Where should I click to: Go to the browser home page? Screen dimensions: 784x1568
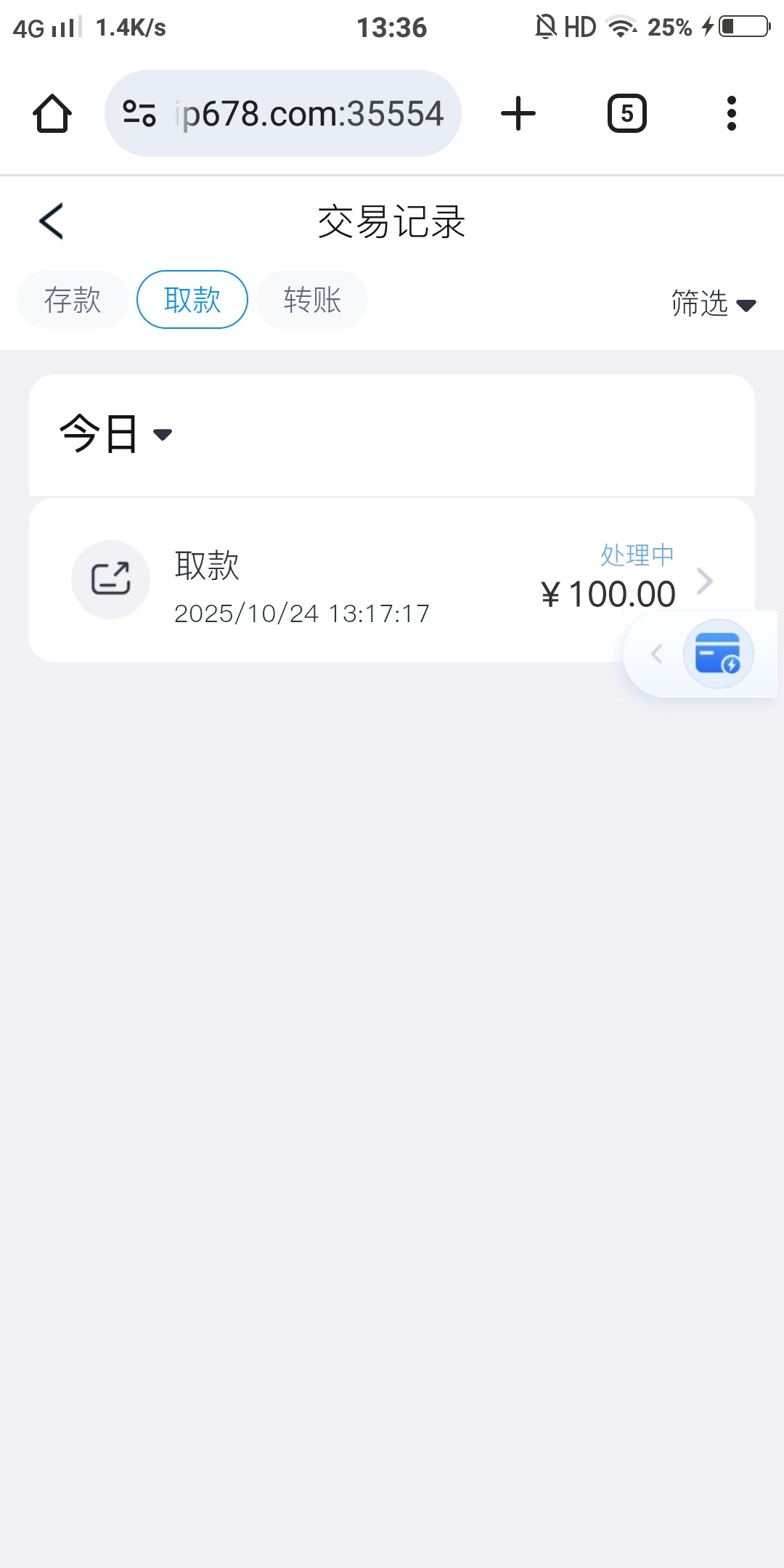[x=52, y=114]
